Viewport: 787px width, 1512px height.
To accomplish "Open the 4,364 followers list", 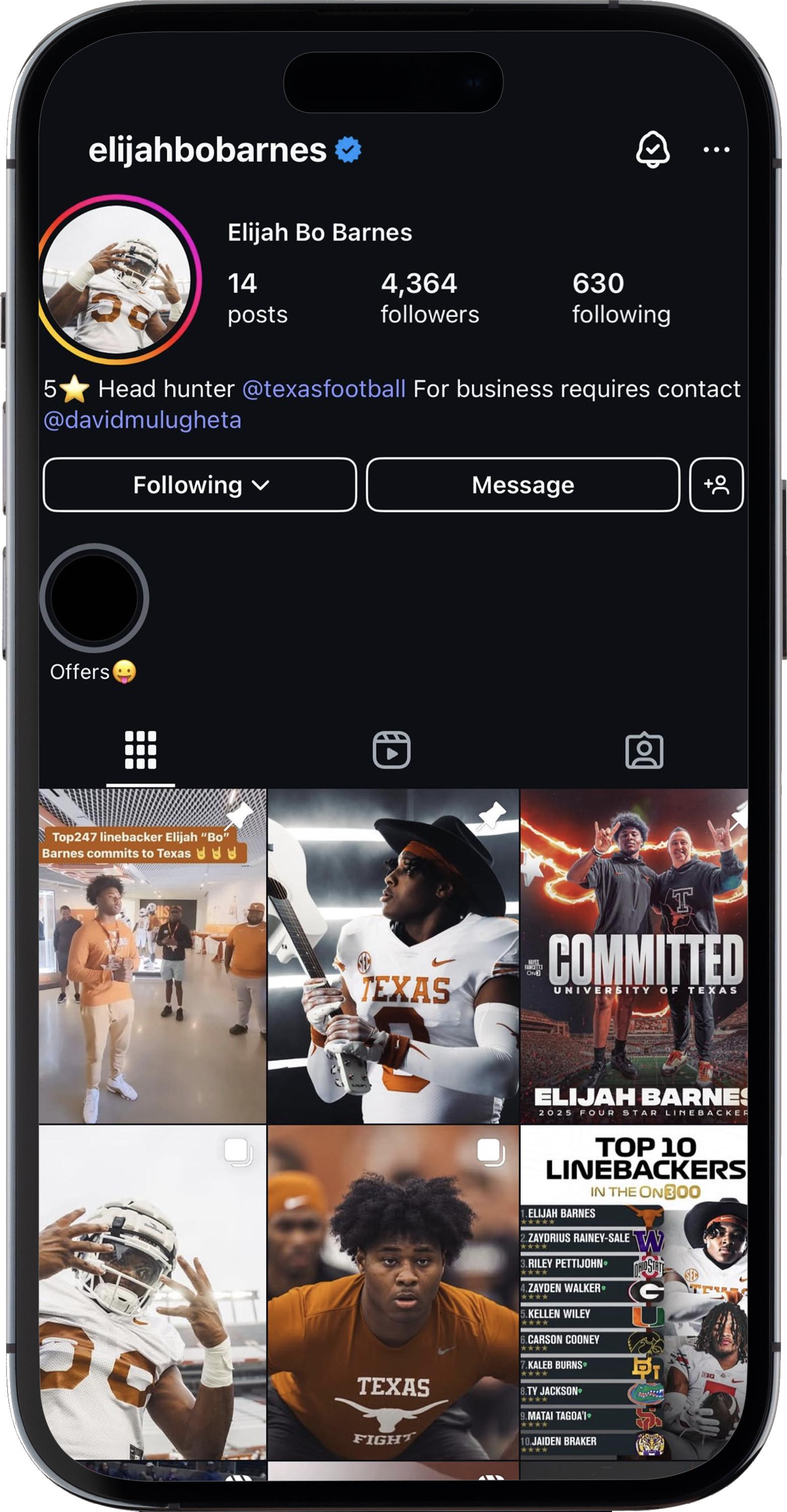I will point(429,298).
